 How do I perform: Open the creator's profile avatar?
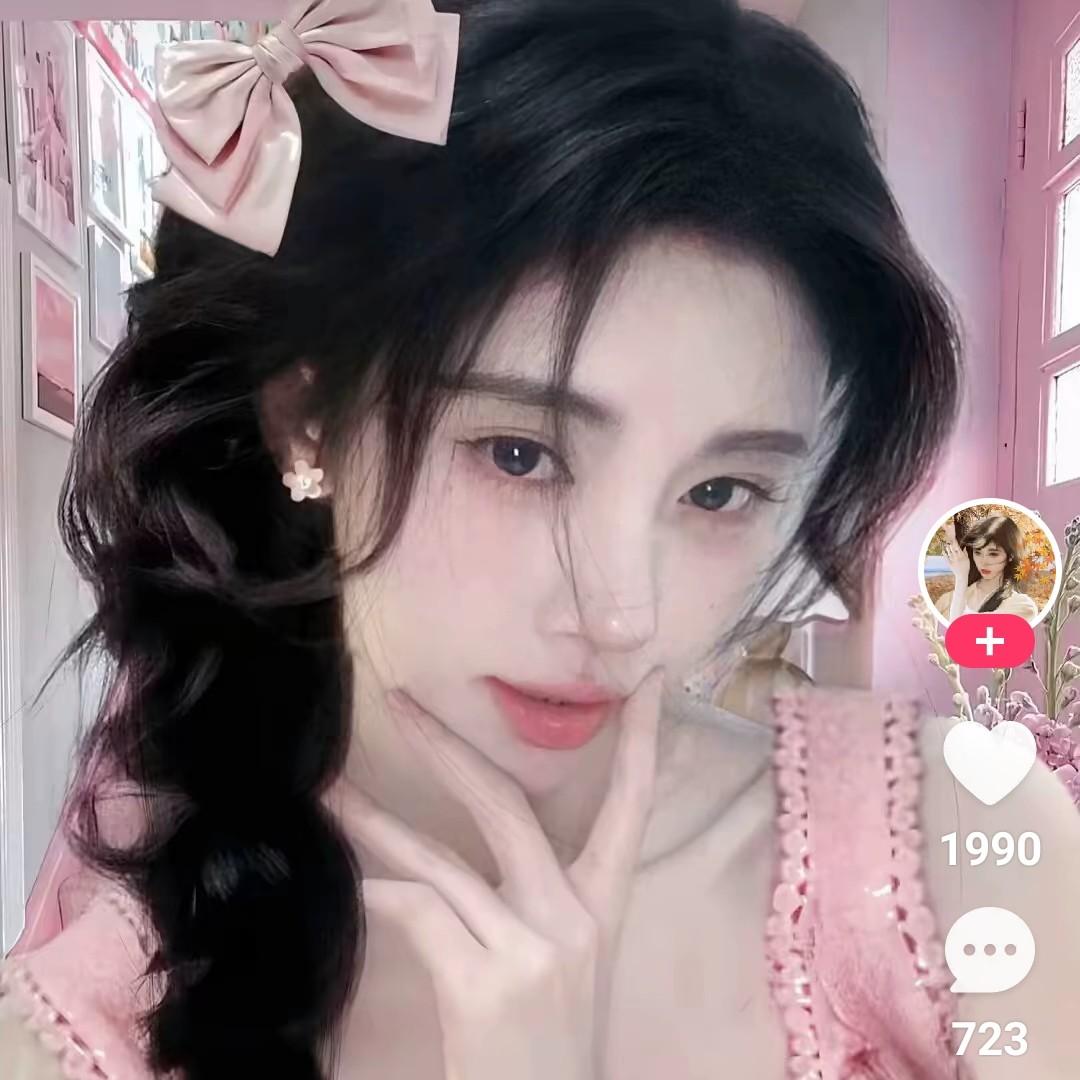pyautogui.click(x=989, y=563)
